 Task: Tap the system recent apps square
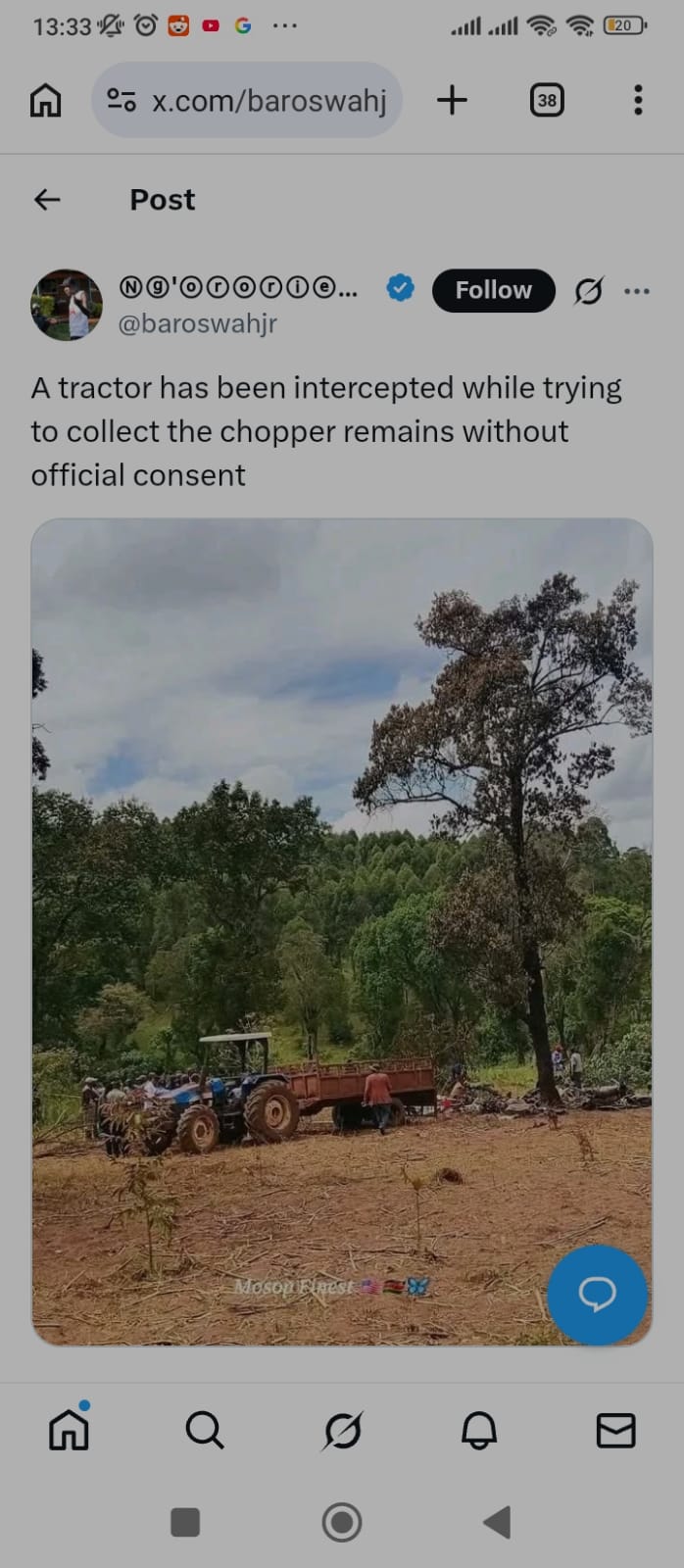(185, 1522)
